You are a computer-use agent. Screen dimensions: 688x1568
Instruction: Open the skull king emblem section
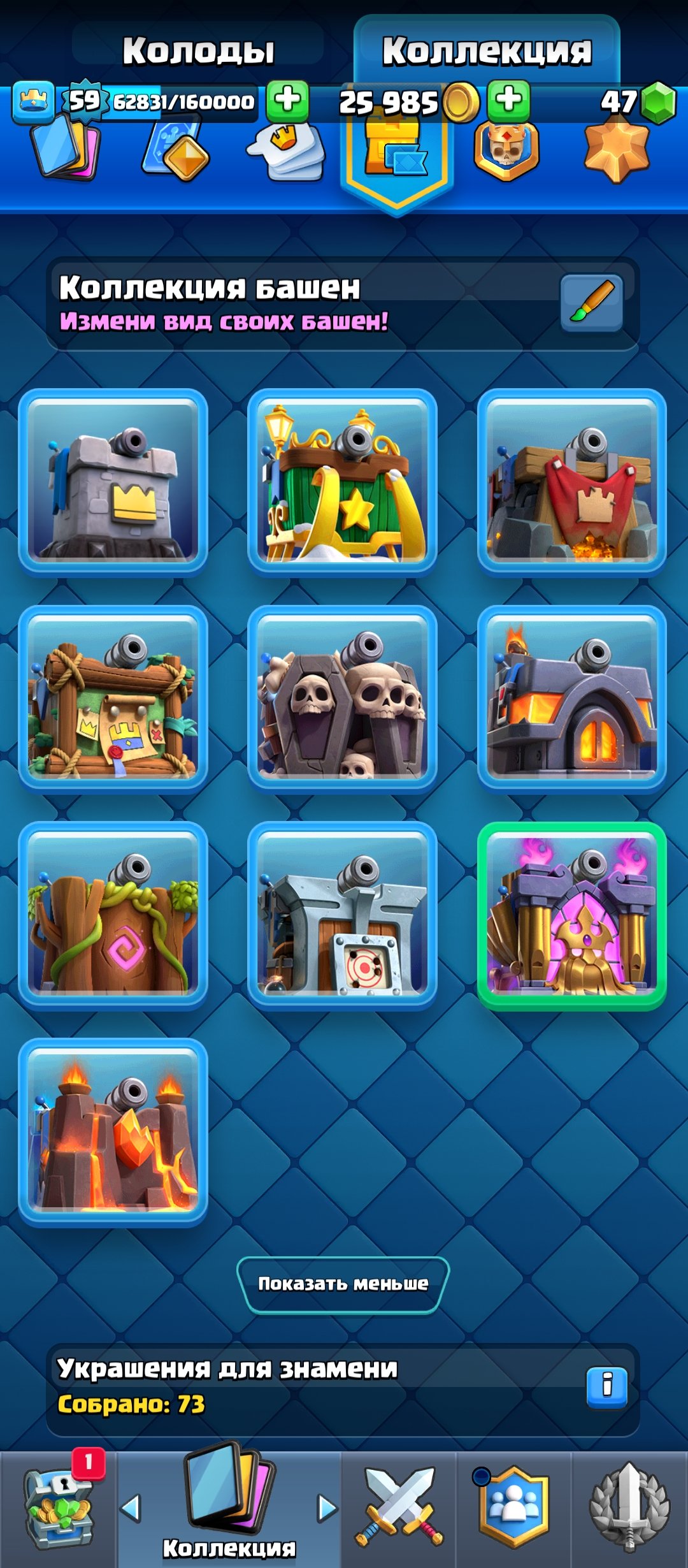506,150
